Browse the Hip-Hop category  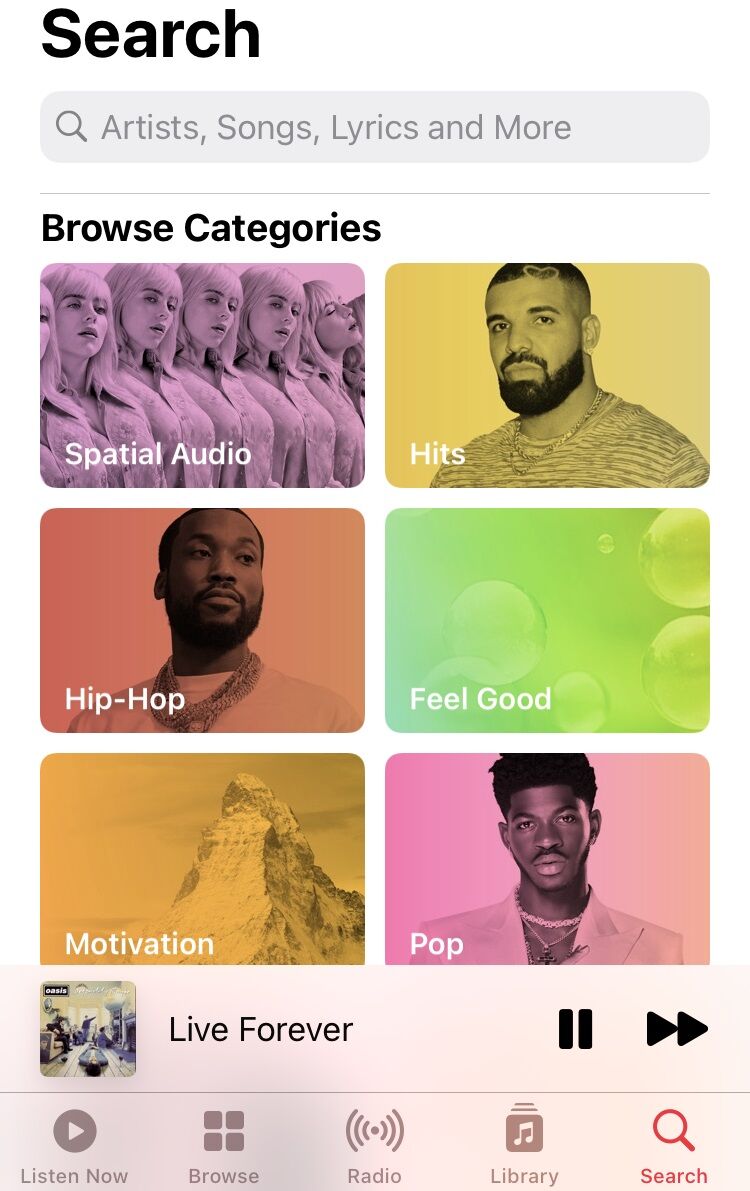click(x=202, y=620)
